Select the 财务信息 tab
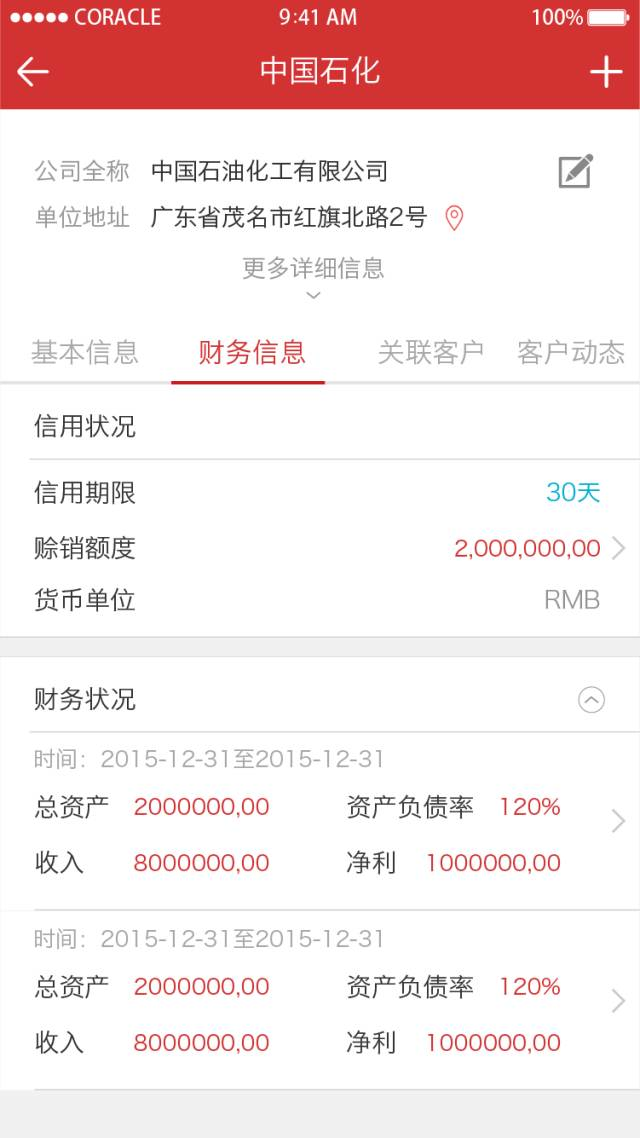640x1138 pixels. (x=251, y=352)
